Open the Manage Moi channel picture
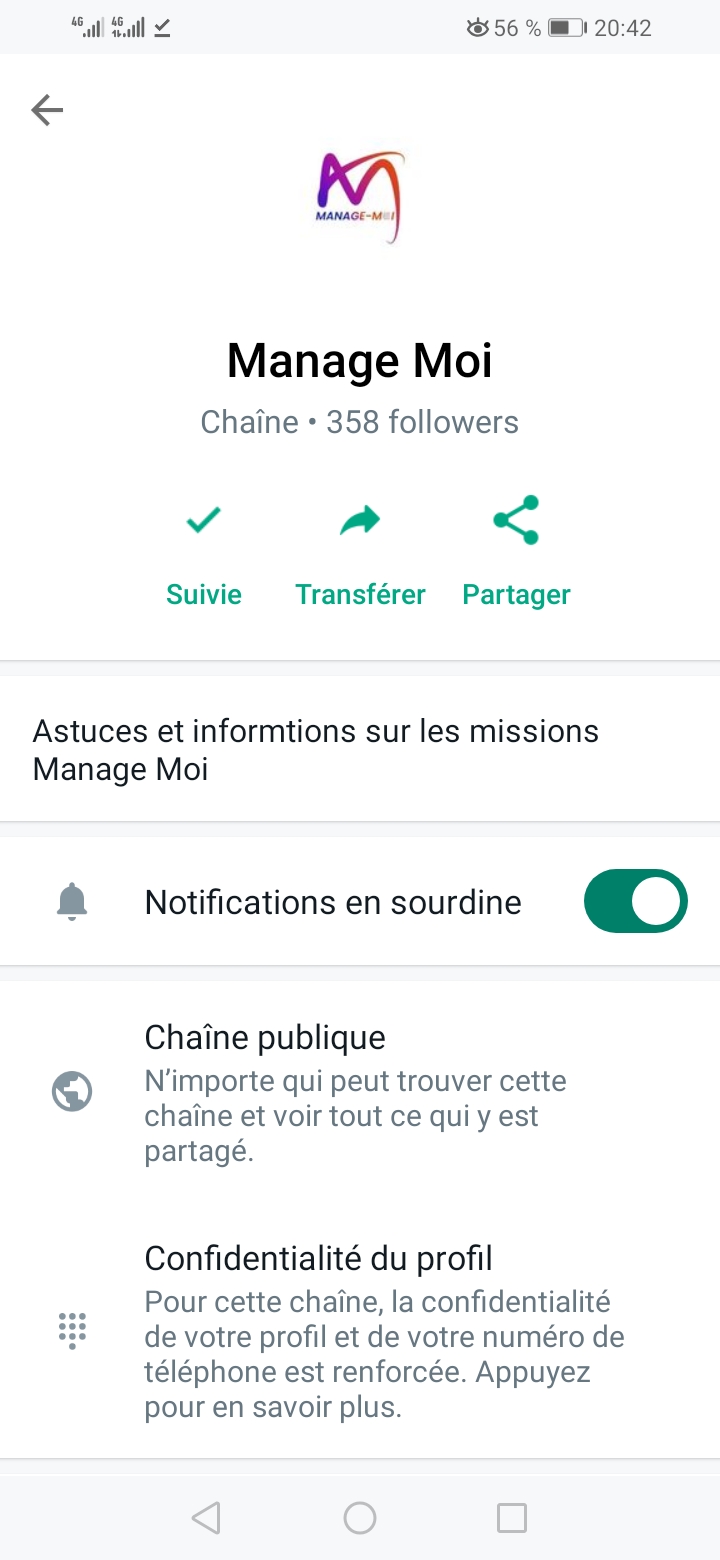Screen dimensions: 720x1560 tap(360, 197)
